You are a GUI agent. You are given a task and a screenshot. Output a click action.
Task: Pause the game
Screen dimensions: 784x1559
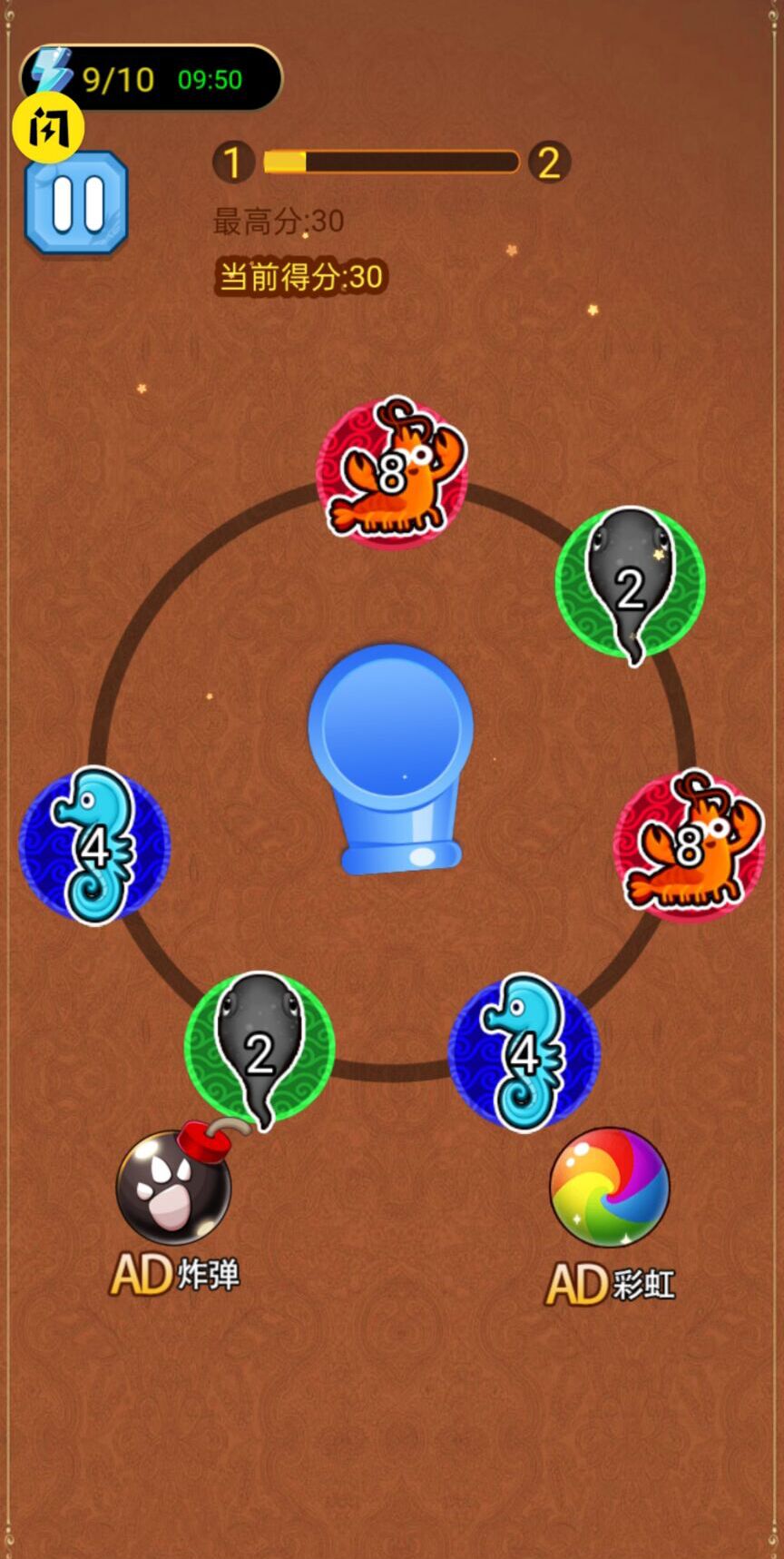(76, 202)
